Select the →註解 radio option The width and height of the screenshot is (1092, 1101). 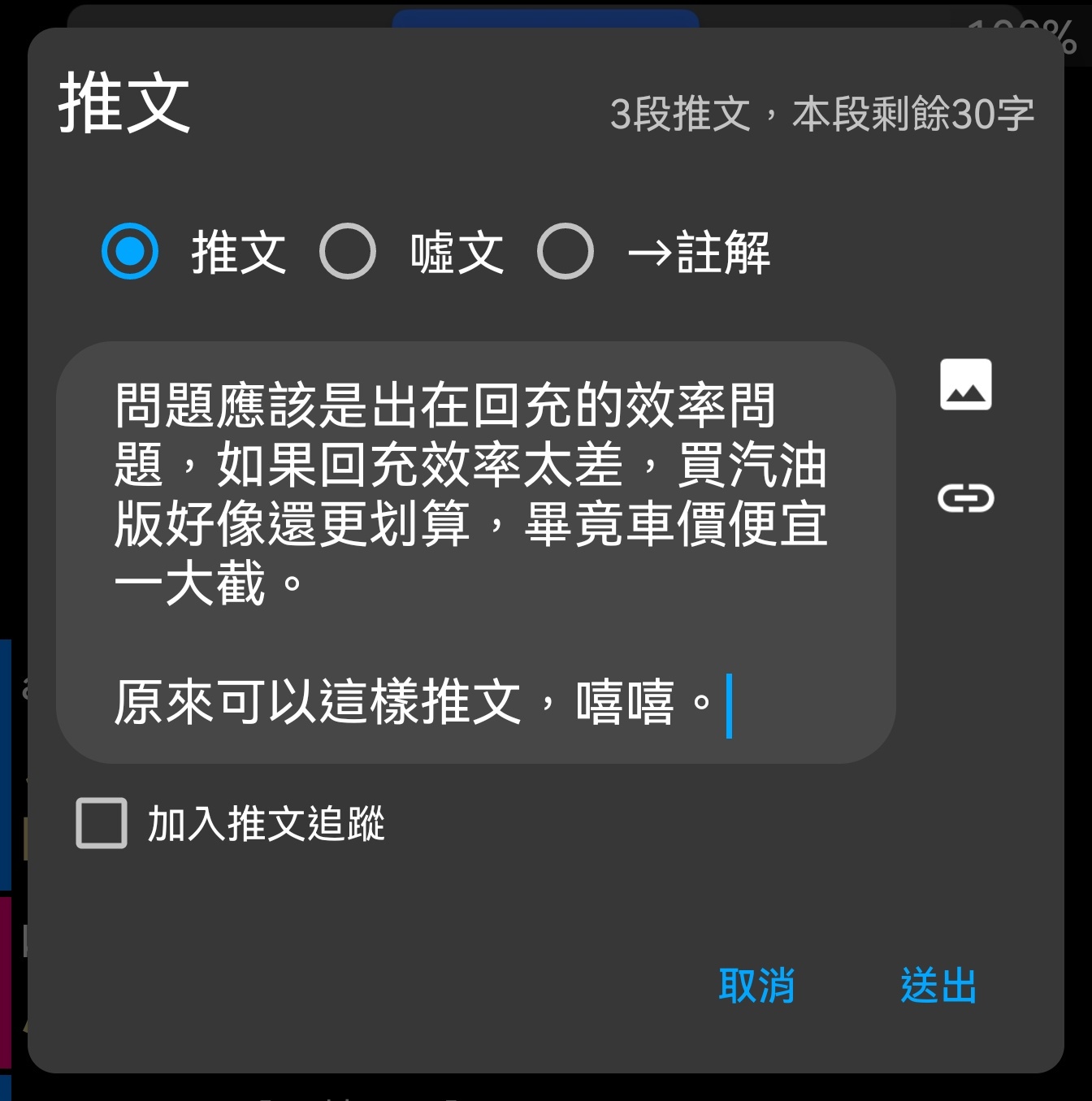[565, 251]
